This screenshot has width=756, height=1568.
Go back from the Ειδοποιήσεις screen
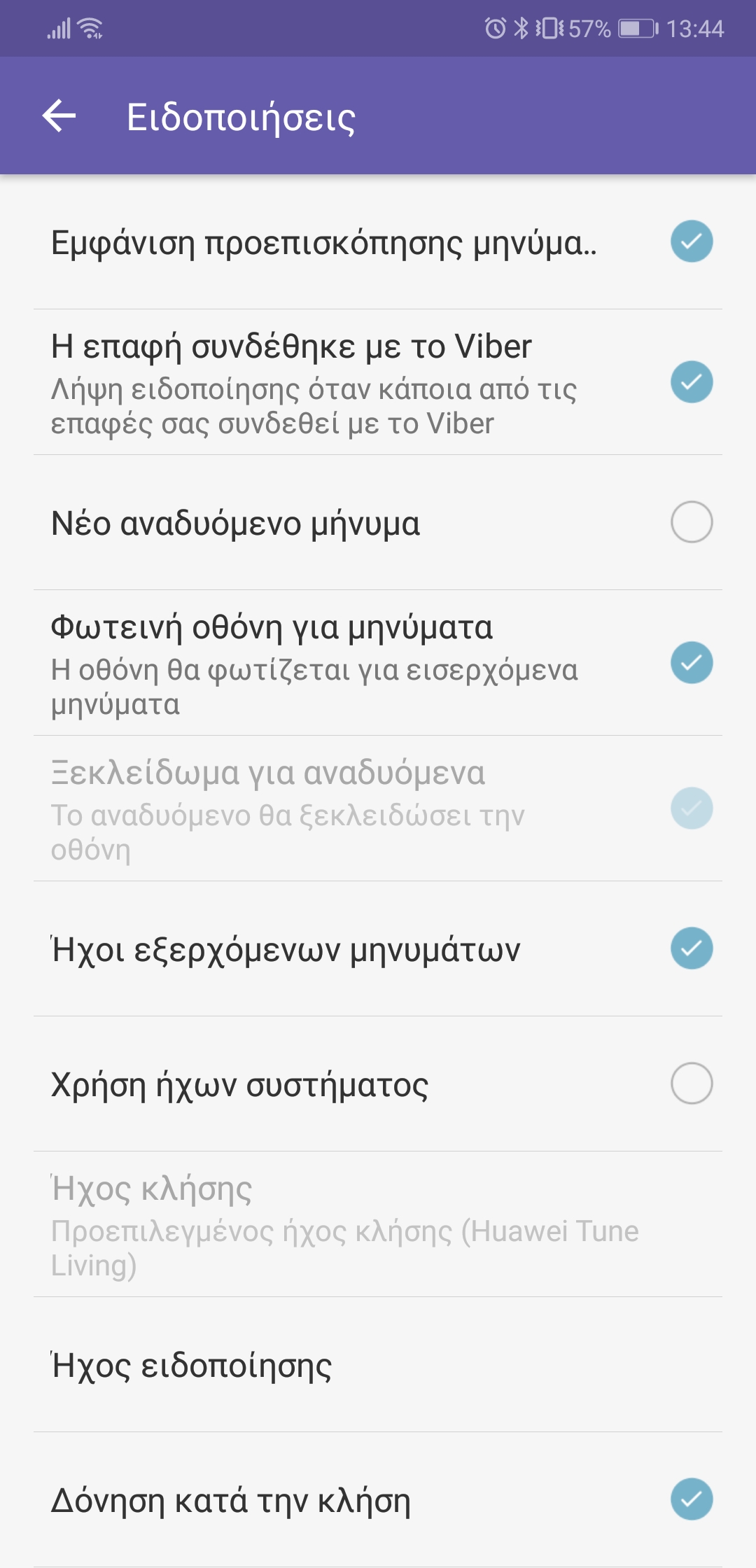[59, 115]
